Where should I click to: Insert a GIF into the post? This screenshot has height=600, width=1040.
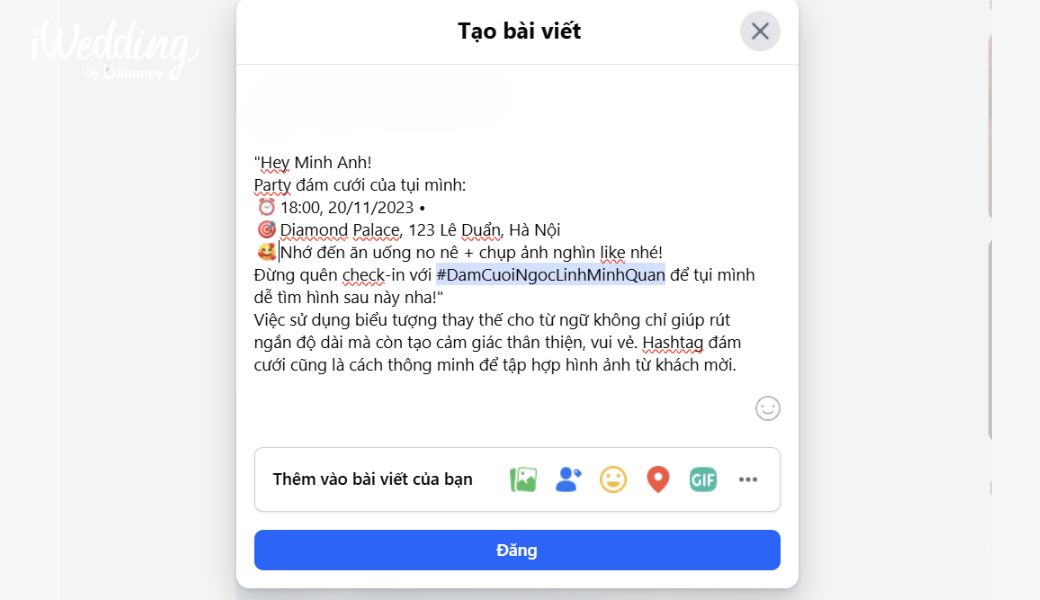coord(703,480)
